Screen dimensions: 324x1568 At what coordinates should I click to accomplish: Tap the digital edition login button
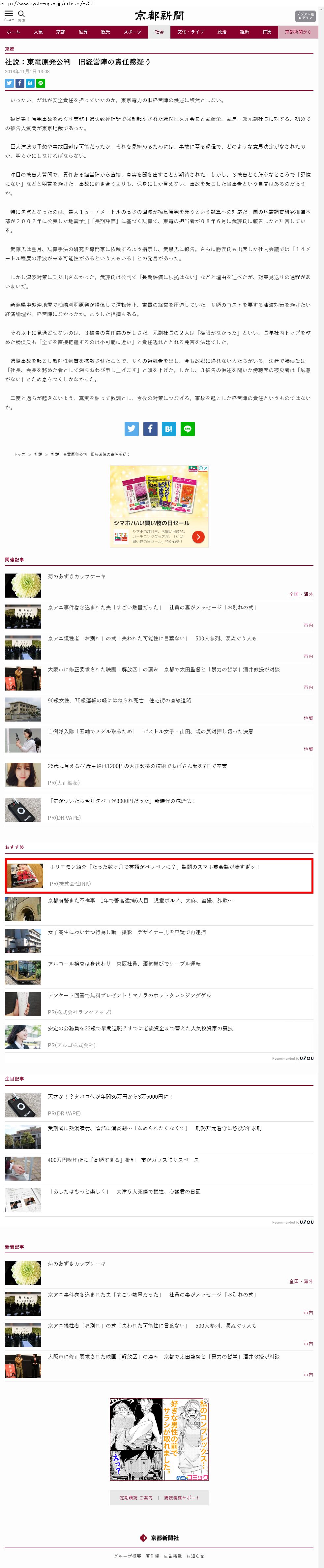pyautogui.click(x=305, y=16)
